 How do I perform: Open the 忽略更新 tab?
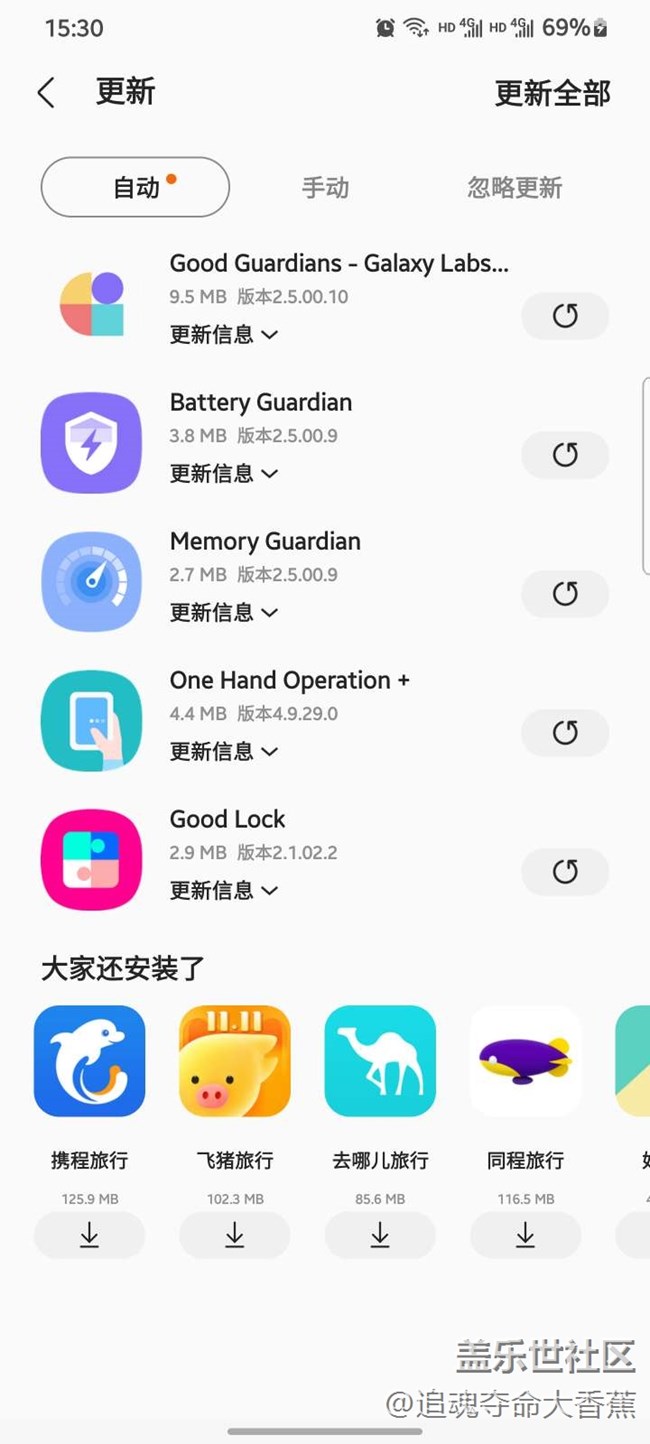pos(514,187)
